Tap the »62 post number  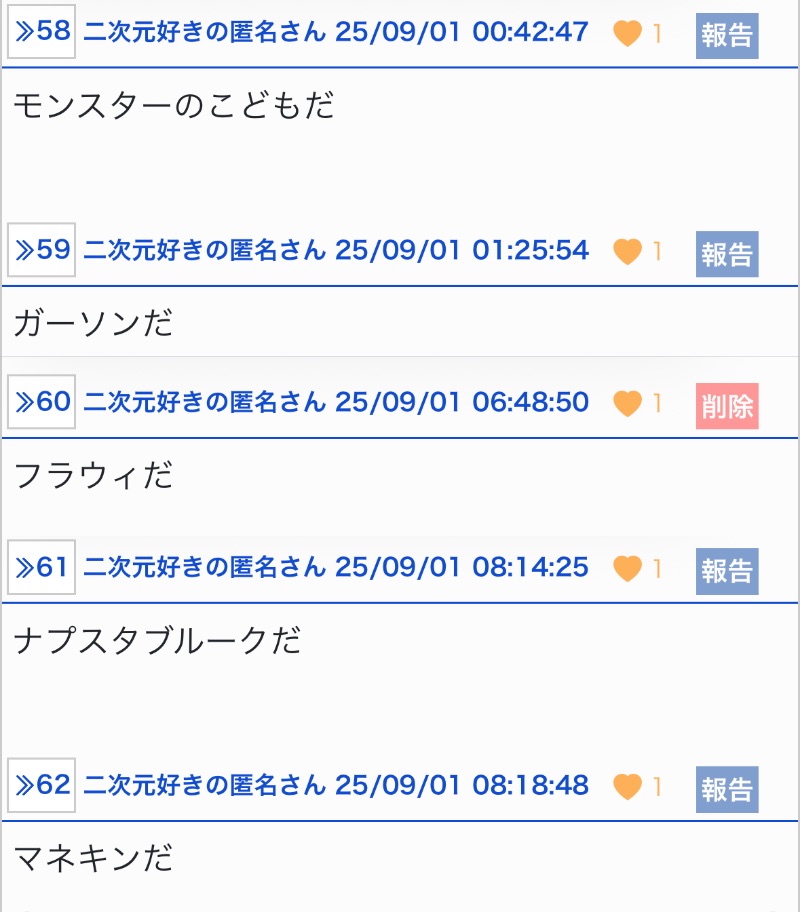click(42, 785)
